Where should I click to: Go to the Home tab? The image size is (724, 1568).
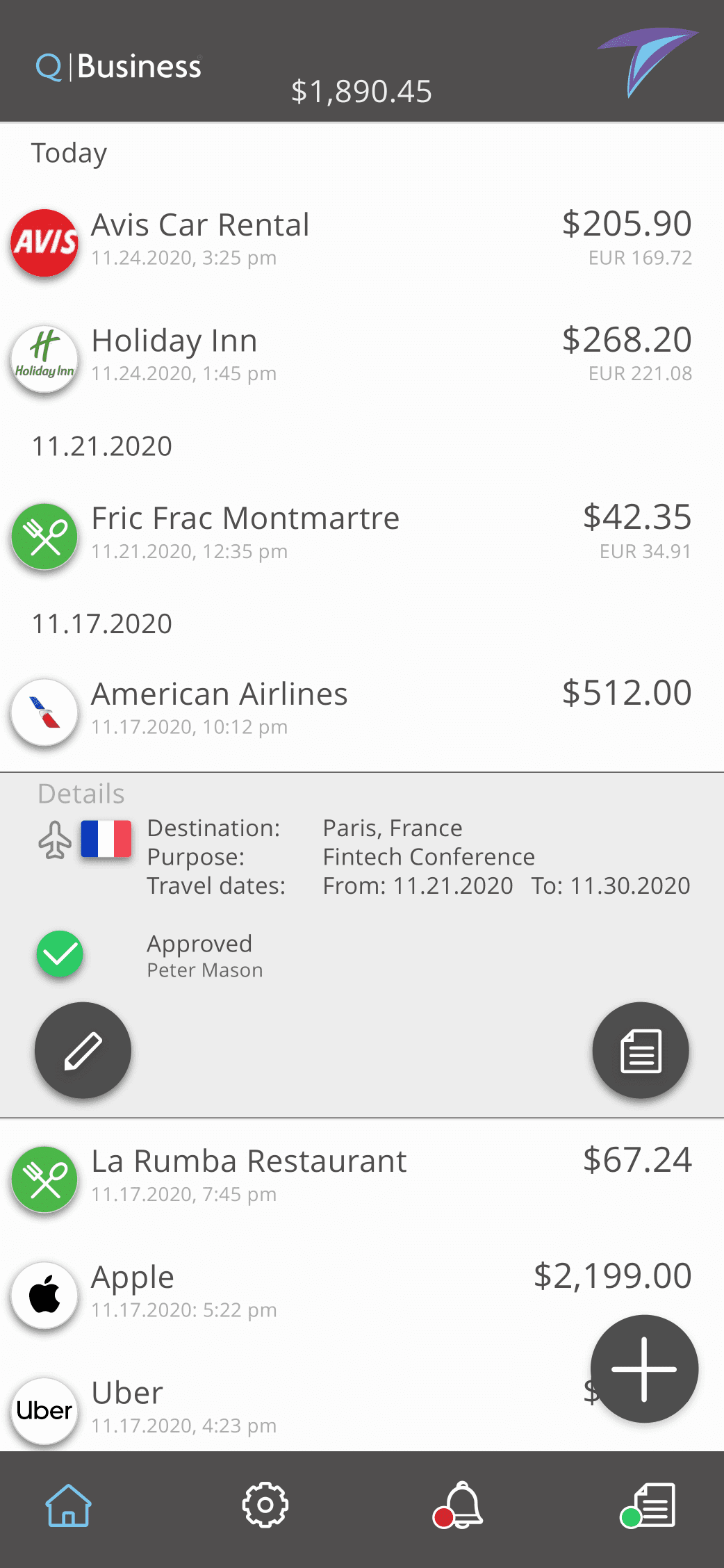click(69, 1505)
